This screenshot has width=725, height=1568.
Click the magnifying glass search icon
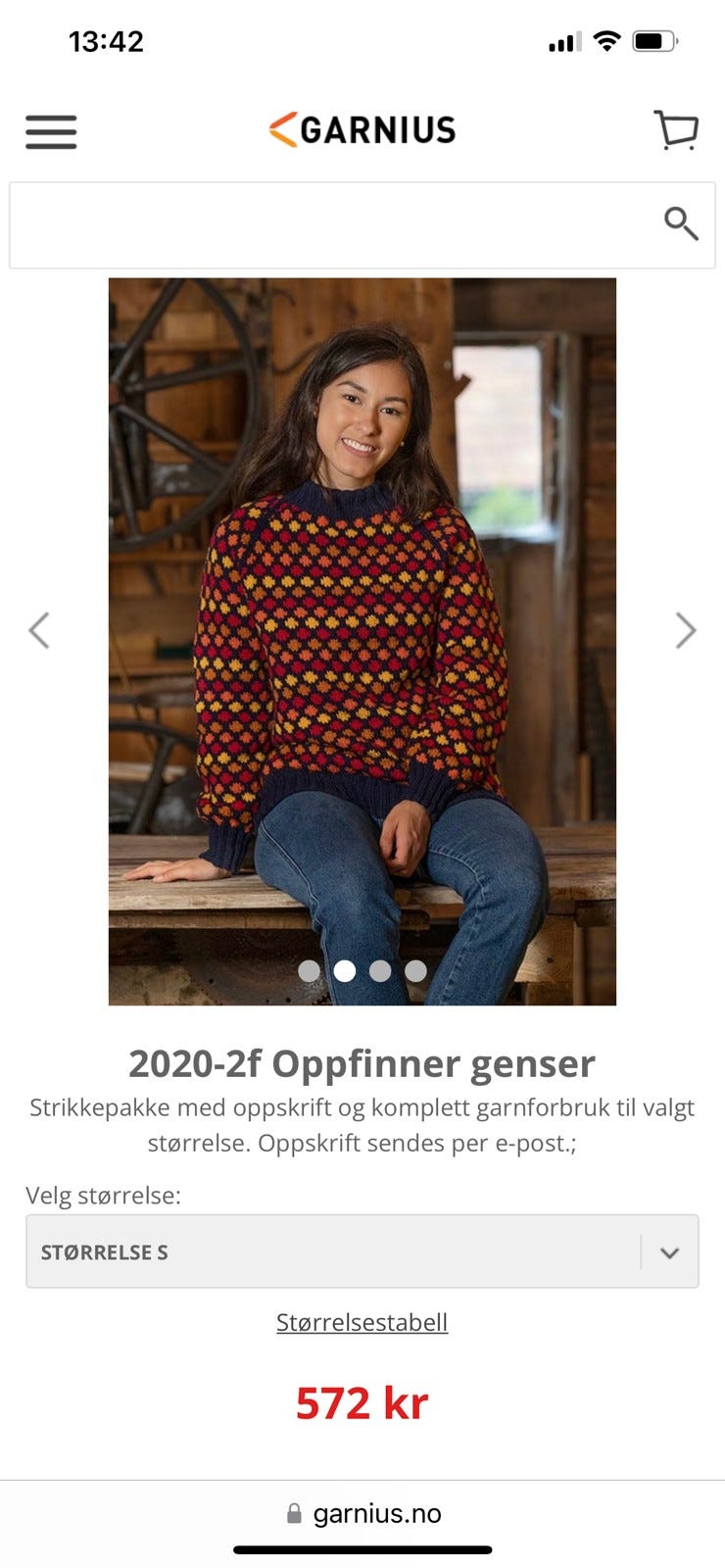tap(682, 223)
